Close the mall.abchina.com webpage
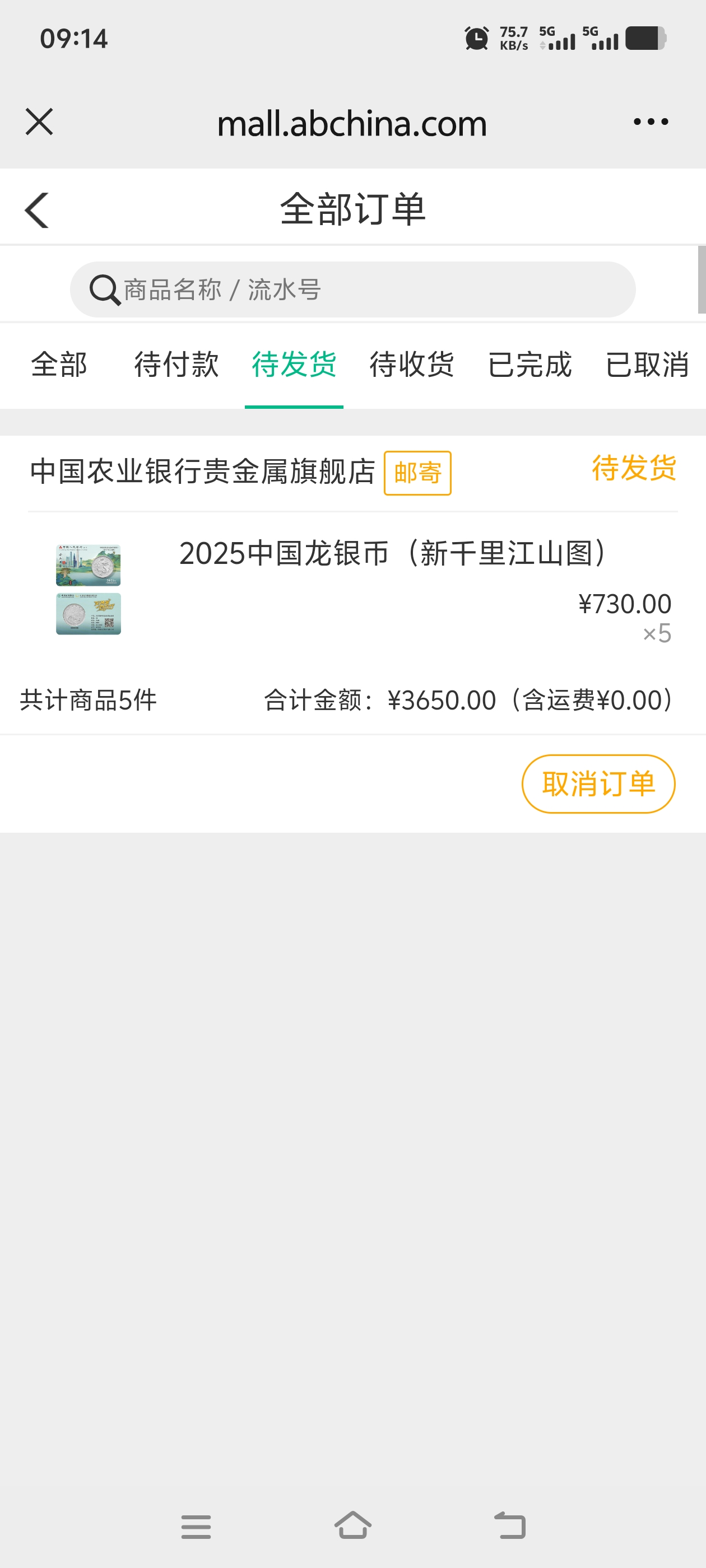Image resolution: width=706 pixels, height=1568 pixels. (x=39, y=122)
